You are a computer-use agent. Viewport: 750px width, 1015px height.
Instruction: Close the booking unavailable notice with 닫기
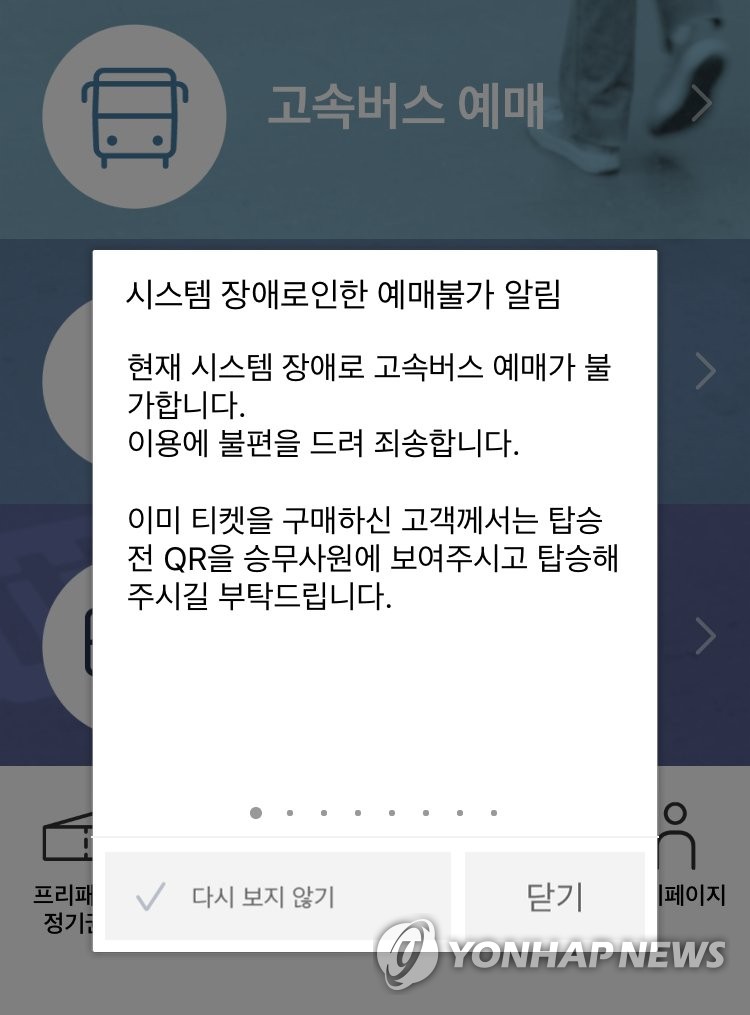click(x=554, y=896)
